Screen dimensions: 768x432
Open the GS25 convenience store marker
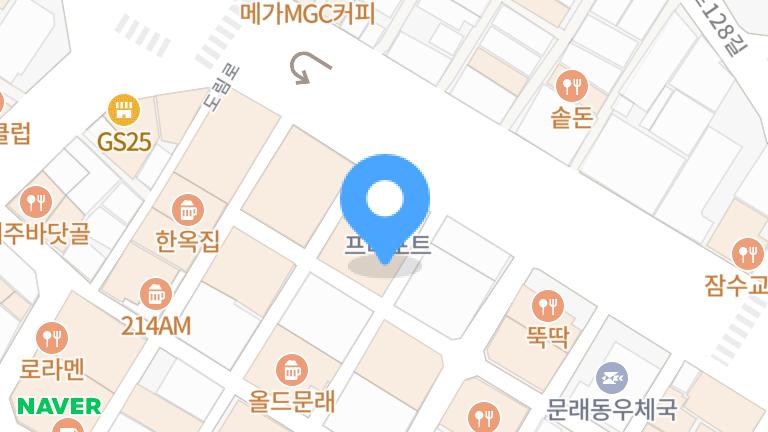tap(124, 110)
